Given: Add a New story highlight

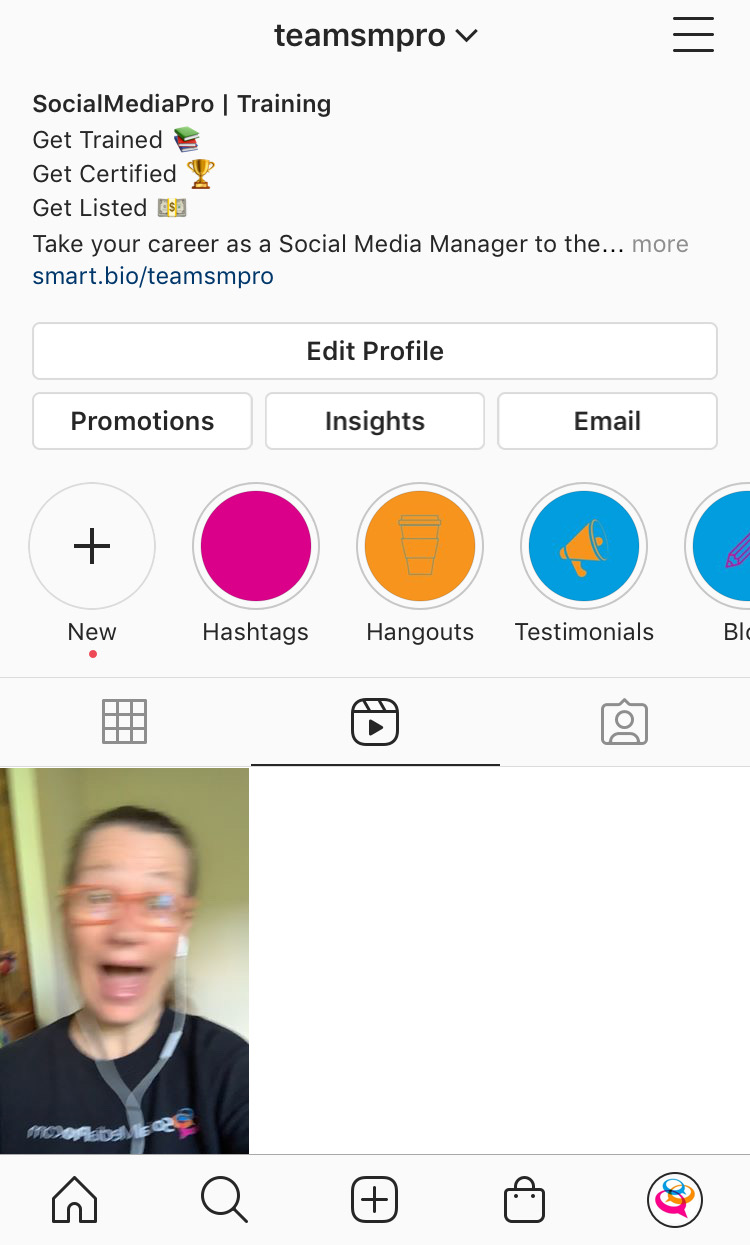Looking at the screenshot, I should coord(92,547).
